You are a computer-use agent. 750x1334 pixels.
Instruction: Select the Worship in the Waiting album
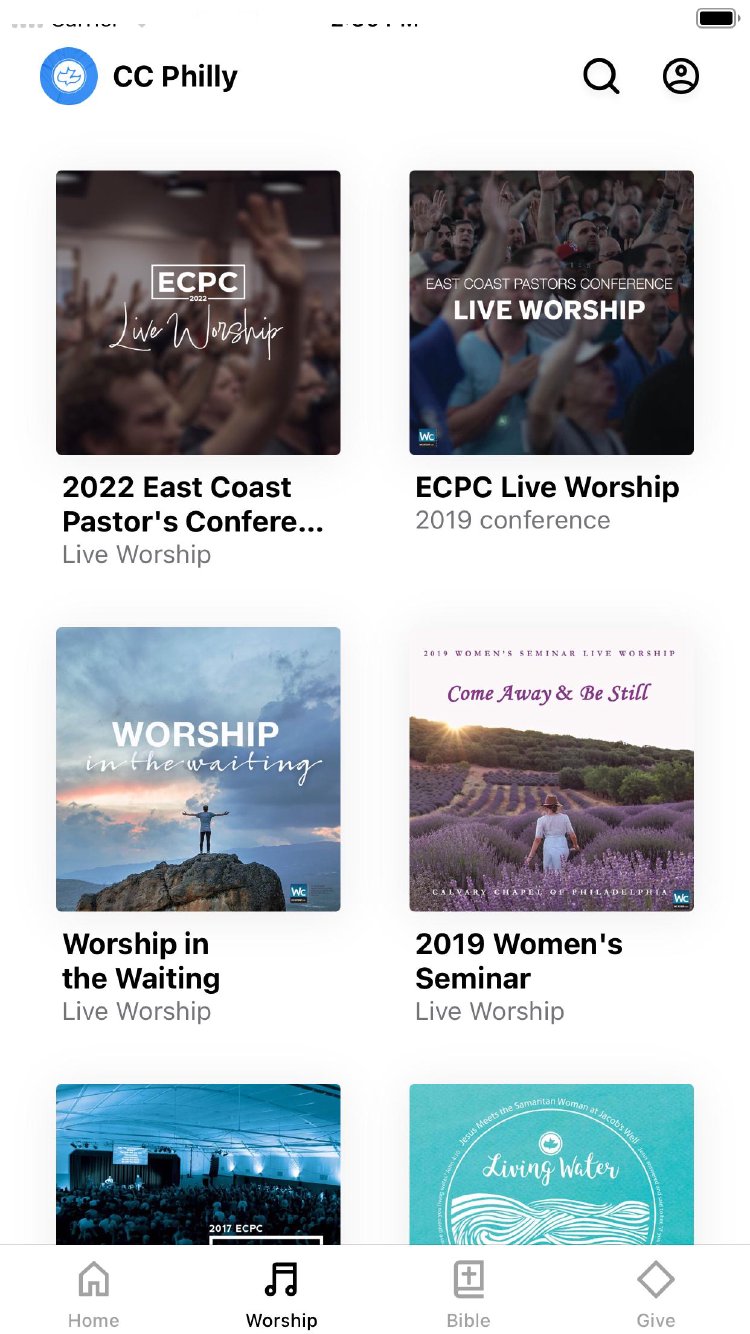pyautogui.click(x=198, y=769)
